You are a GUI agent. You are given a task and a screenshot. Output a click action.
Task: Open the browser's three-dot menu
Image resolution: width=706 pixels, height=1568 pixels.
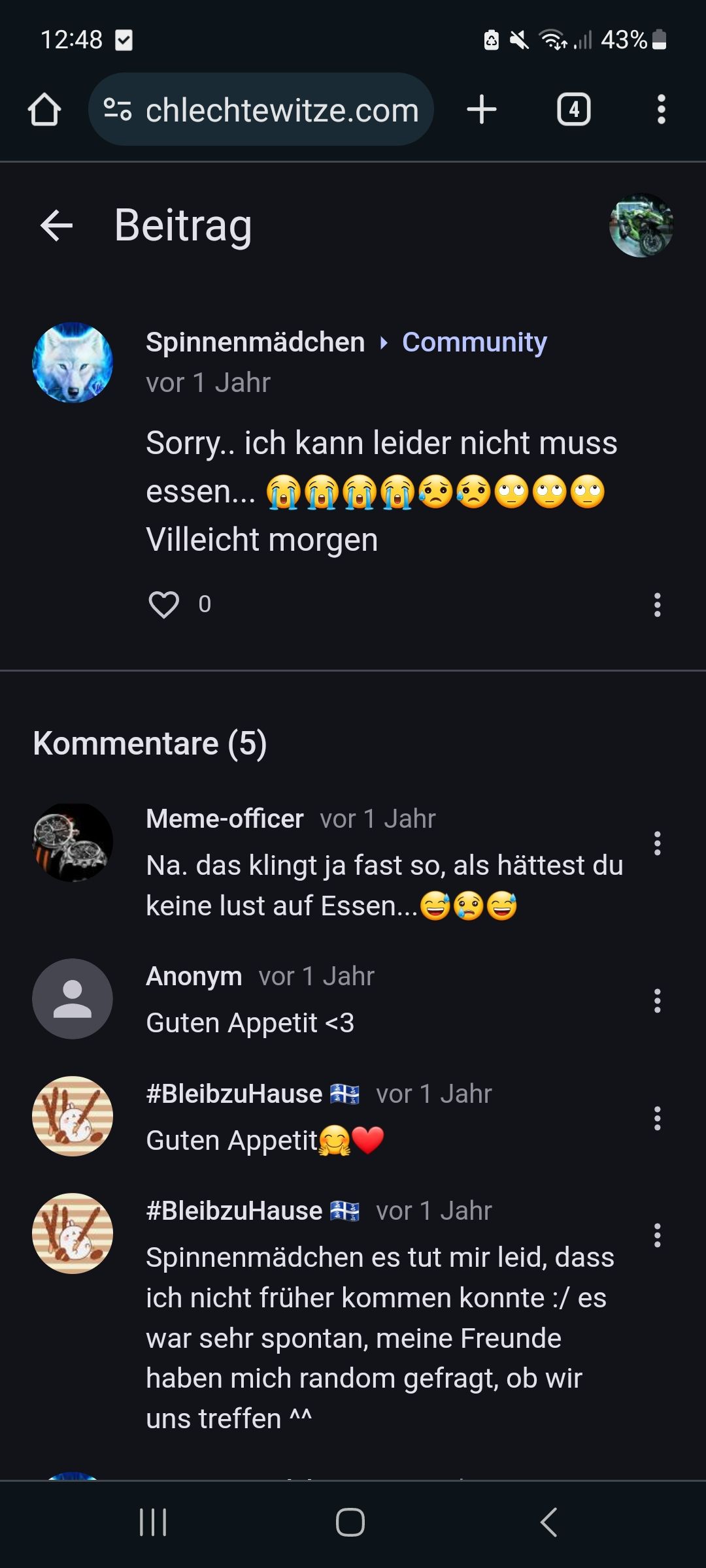[661, 109]
